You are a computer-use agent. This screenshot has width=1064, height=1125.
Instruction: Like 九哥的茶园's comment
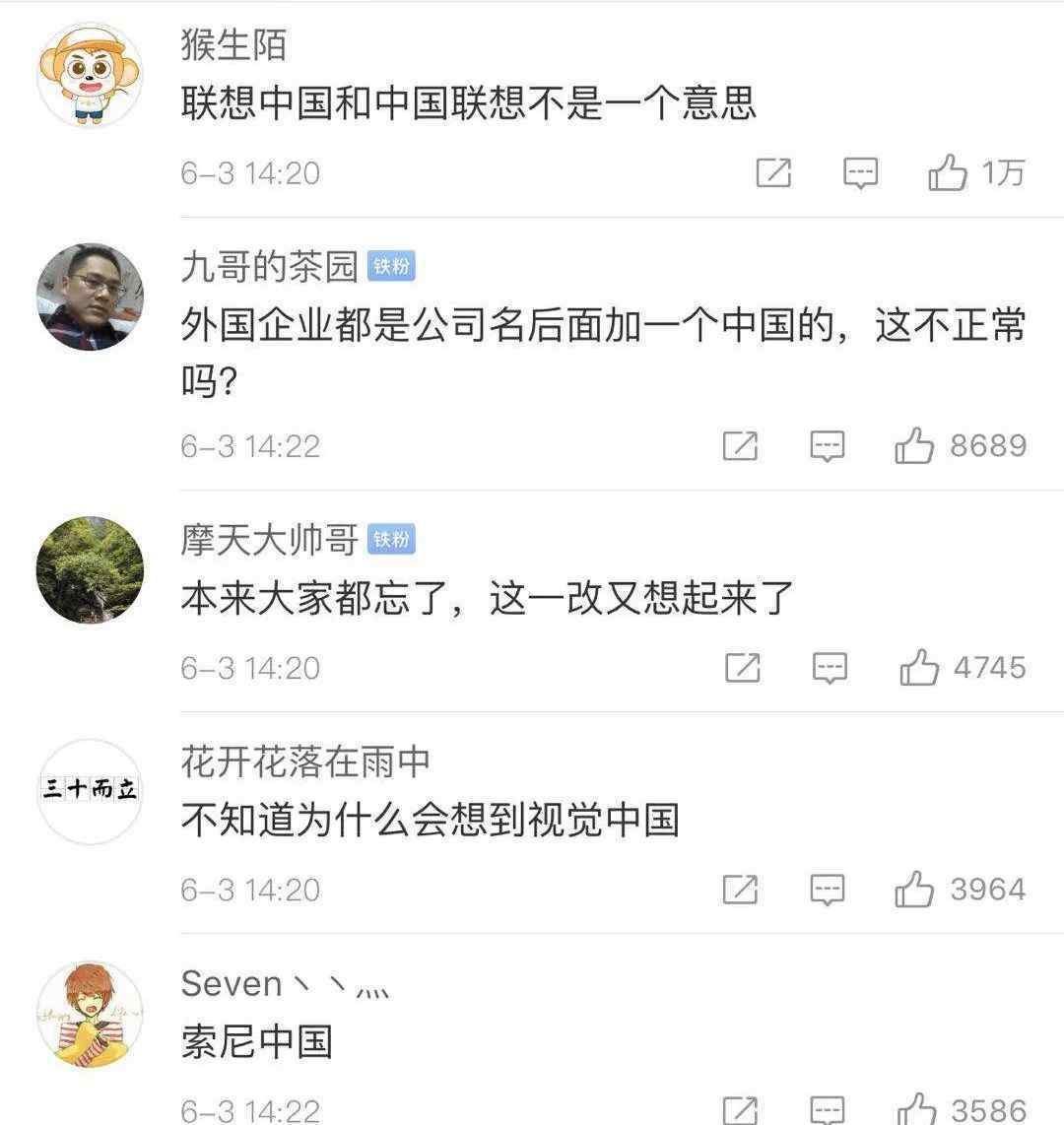914,447
